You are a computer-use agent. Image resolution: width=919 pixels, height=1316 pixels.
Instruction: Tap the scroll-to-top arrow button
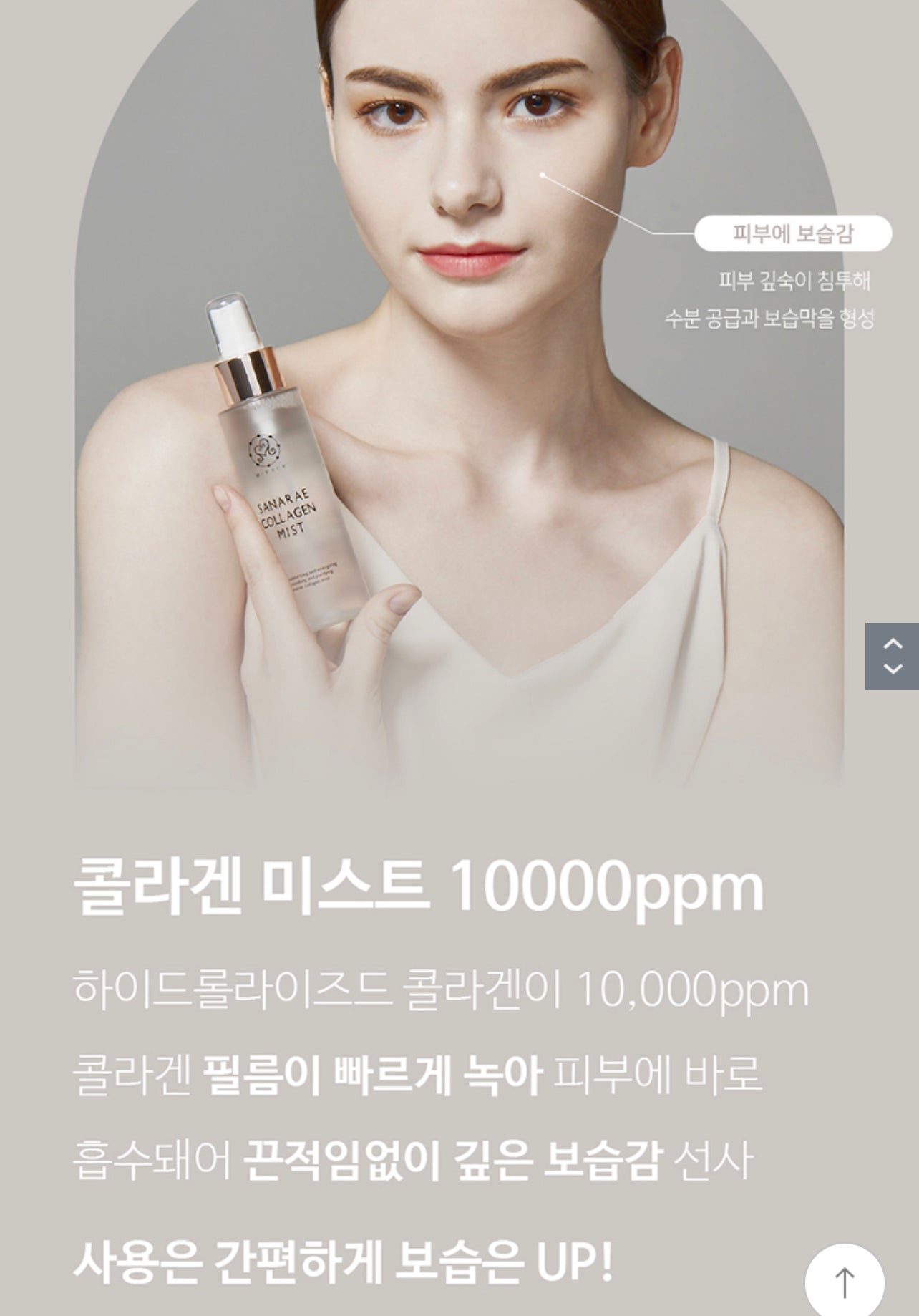tap(845, 1282)
